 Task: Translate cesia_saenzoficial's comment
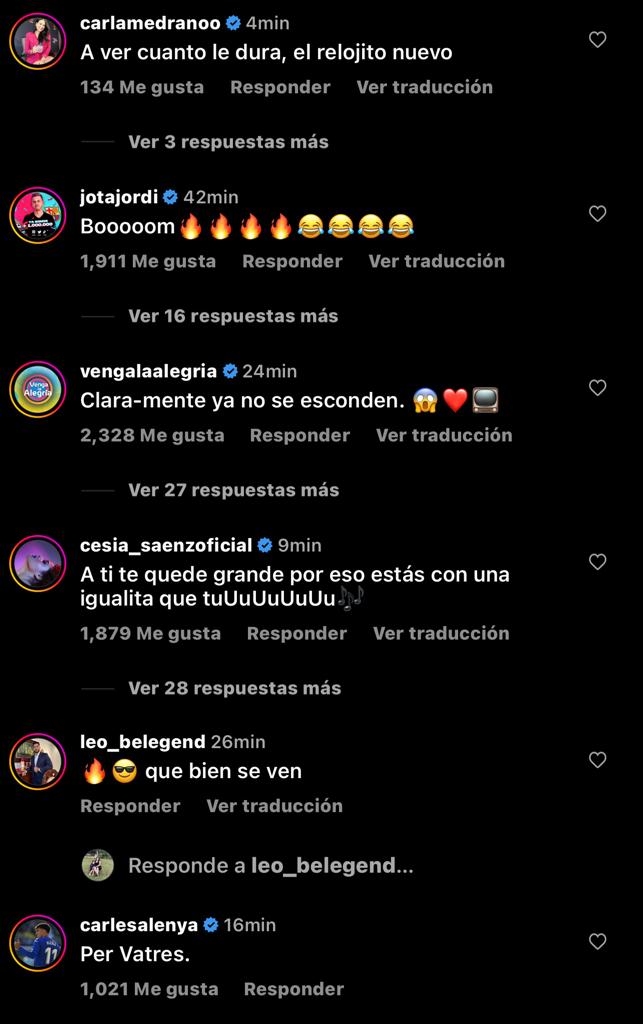(441, 633)
